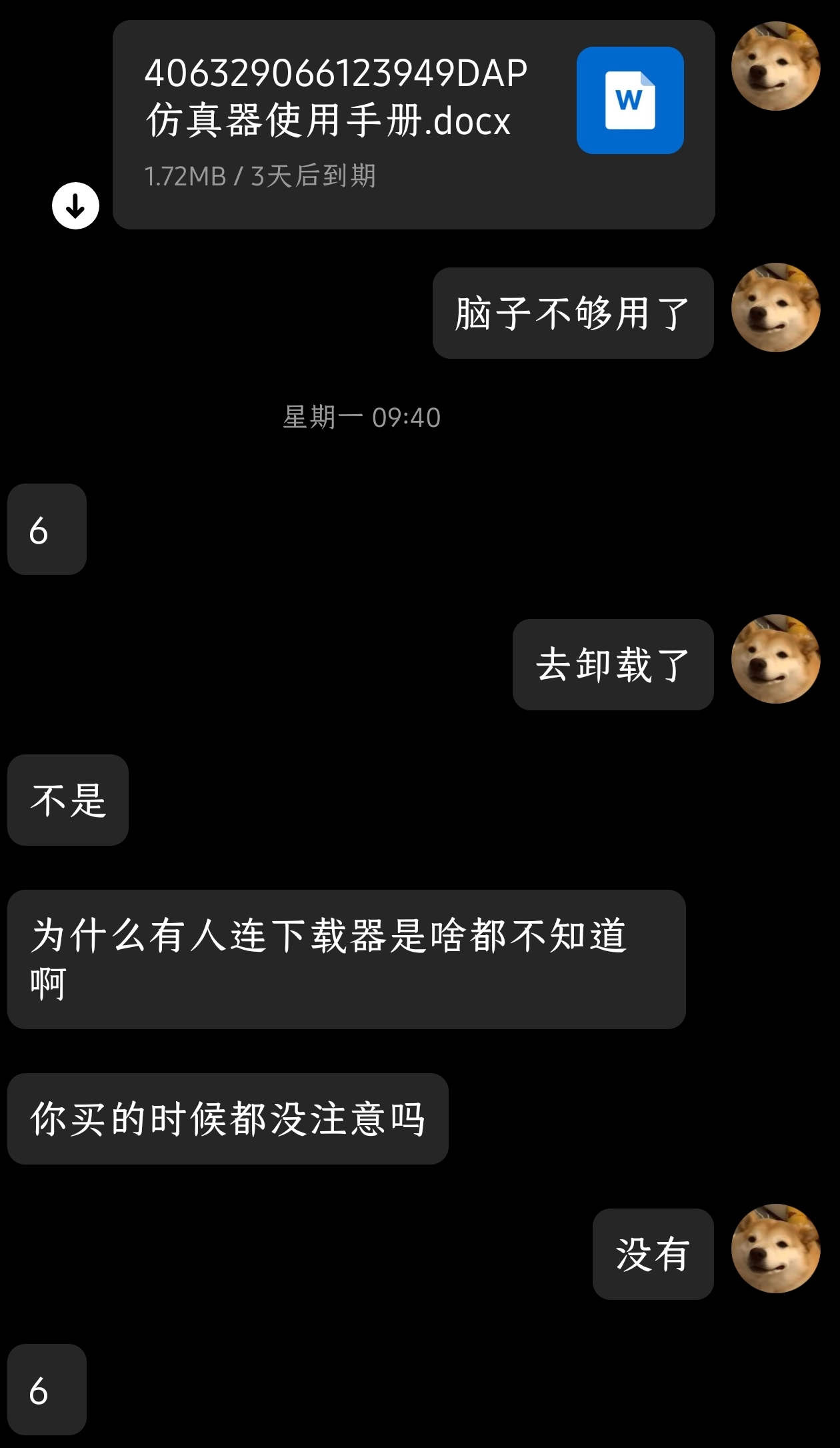Open the DAP仿真器使用手册.docx file card
The height and width of the screenshot is (1448, 840).
413,125
